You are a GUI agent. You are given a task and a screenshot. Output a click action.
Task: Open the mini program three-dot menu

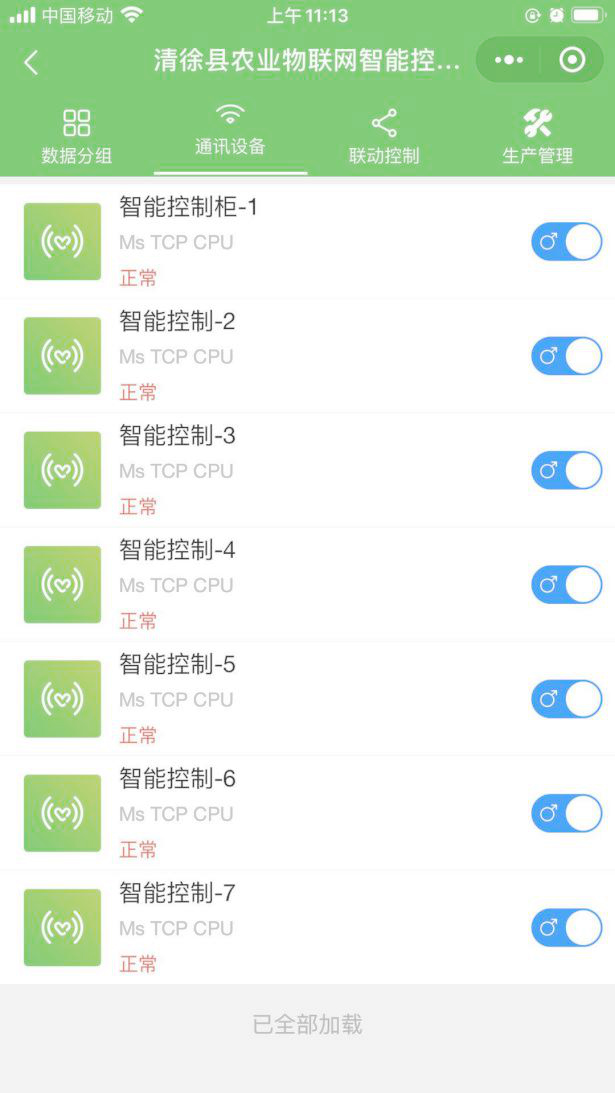click(x=508, y=61)
